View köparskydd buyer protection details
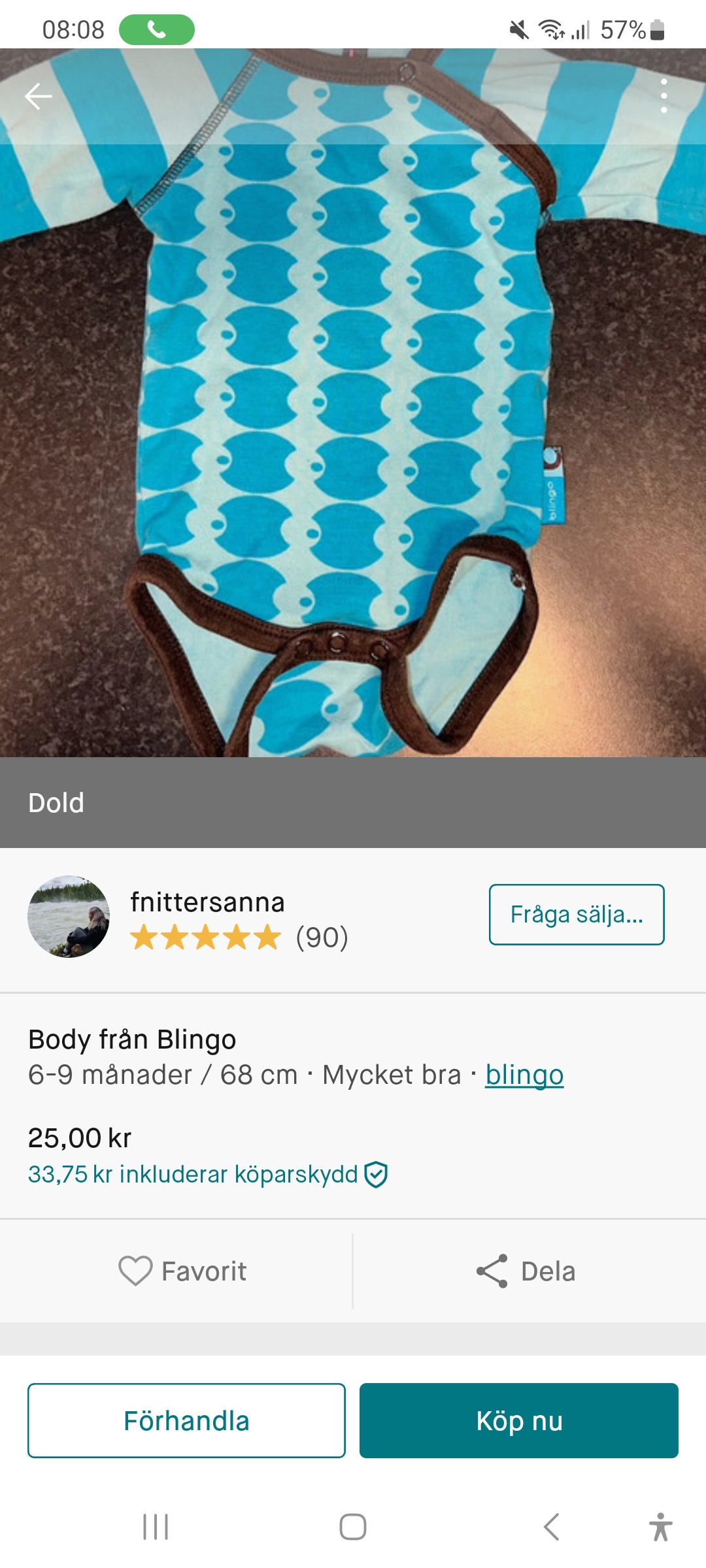This screenshot has height=1568, width=706. tap(207, 1174)
